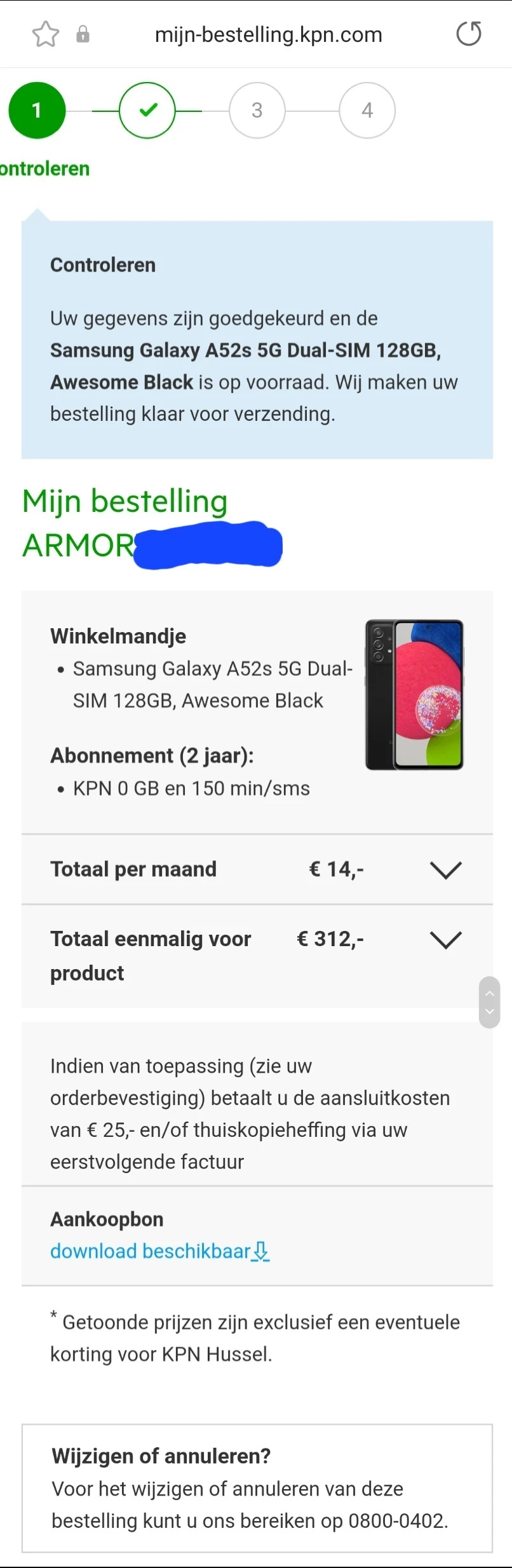Open the mijn-bestelling.kpn.com address bar
This screenshot has height=1568, width=512.
pos(268,34)
